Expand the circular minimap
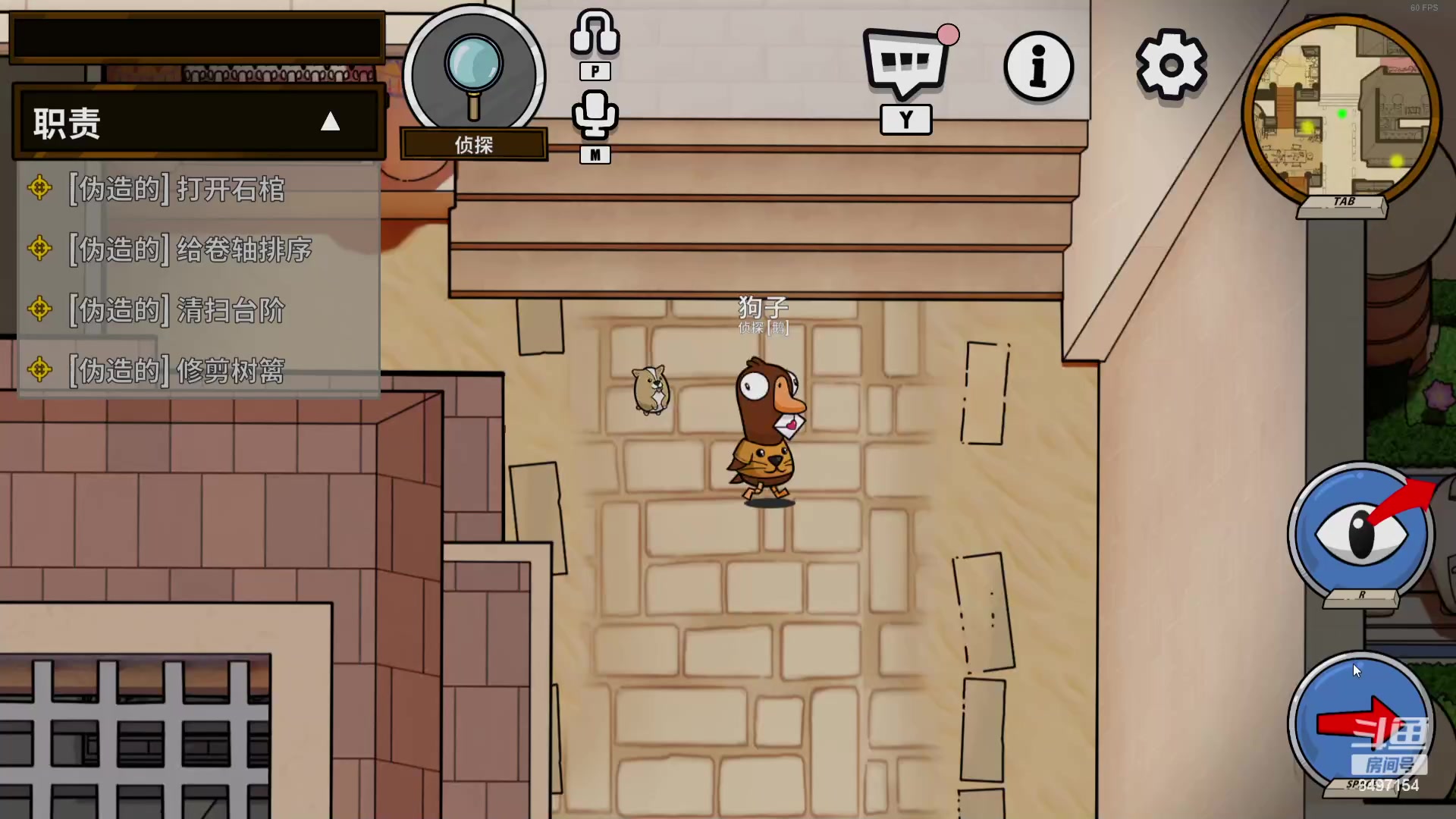 (x=1341, y=110)
